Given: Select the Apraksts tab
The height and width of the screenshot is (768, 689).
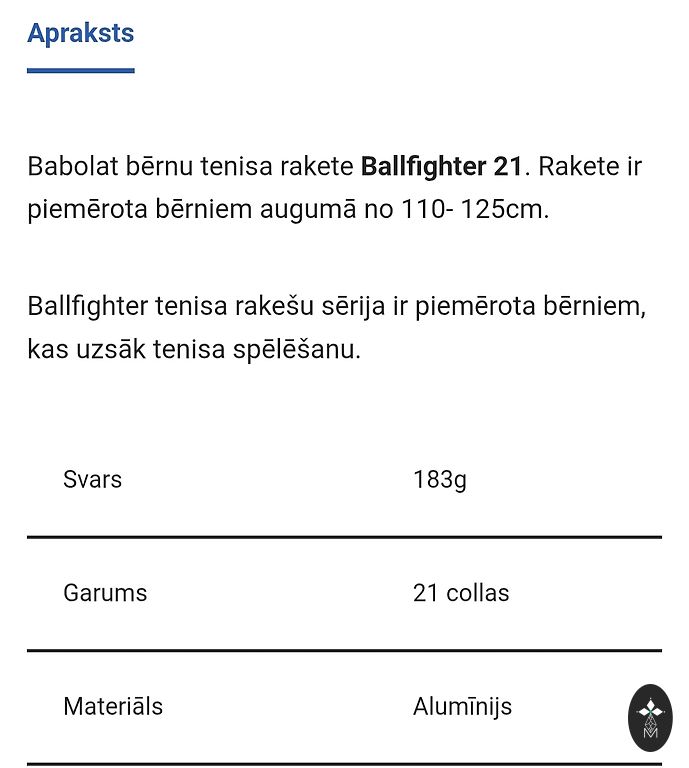Looking at the screenshot, I should coord(80,33).
